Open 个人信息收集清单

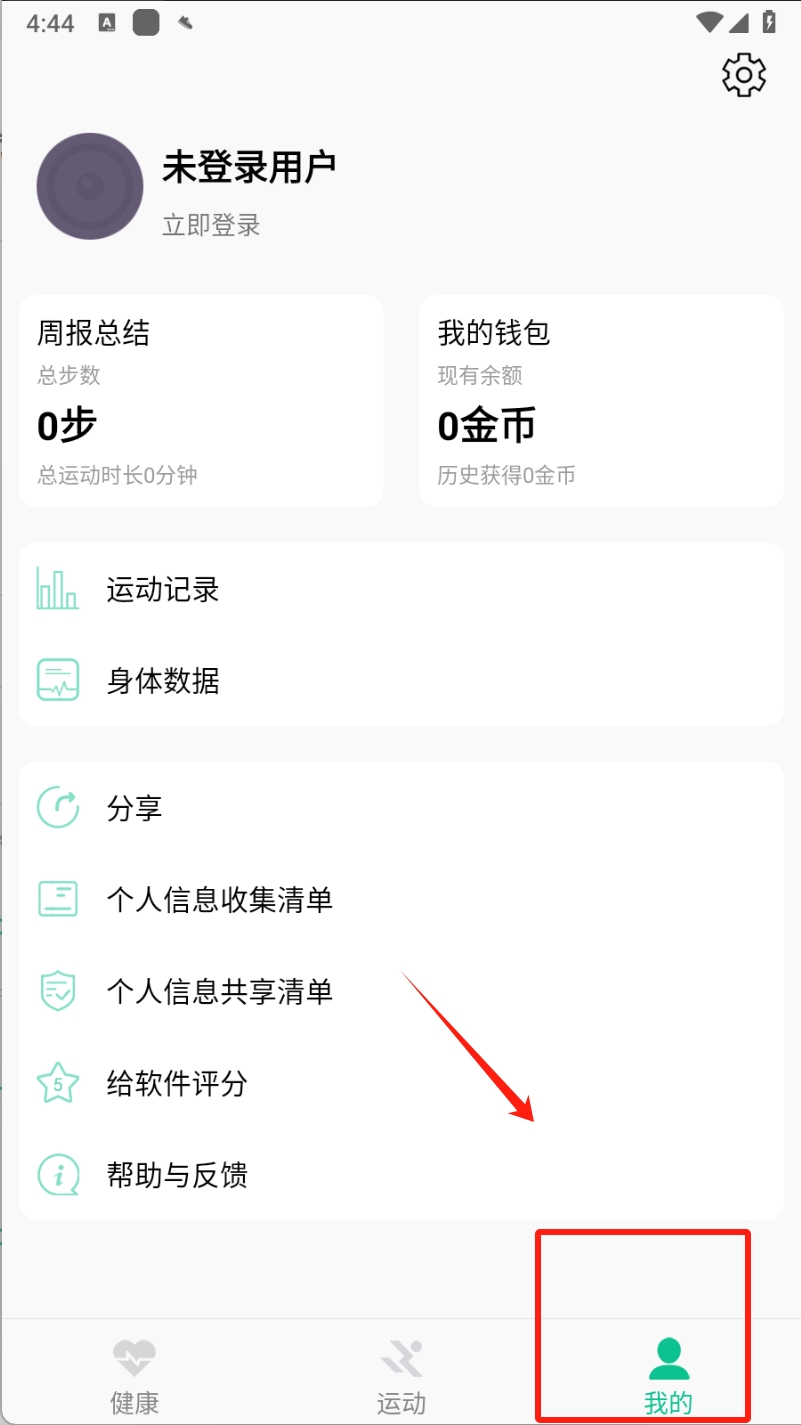(400, 900)
